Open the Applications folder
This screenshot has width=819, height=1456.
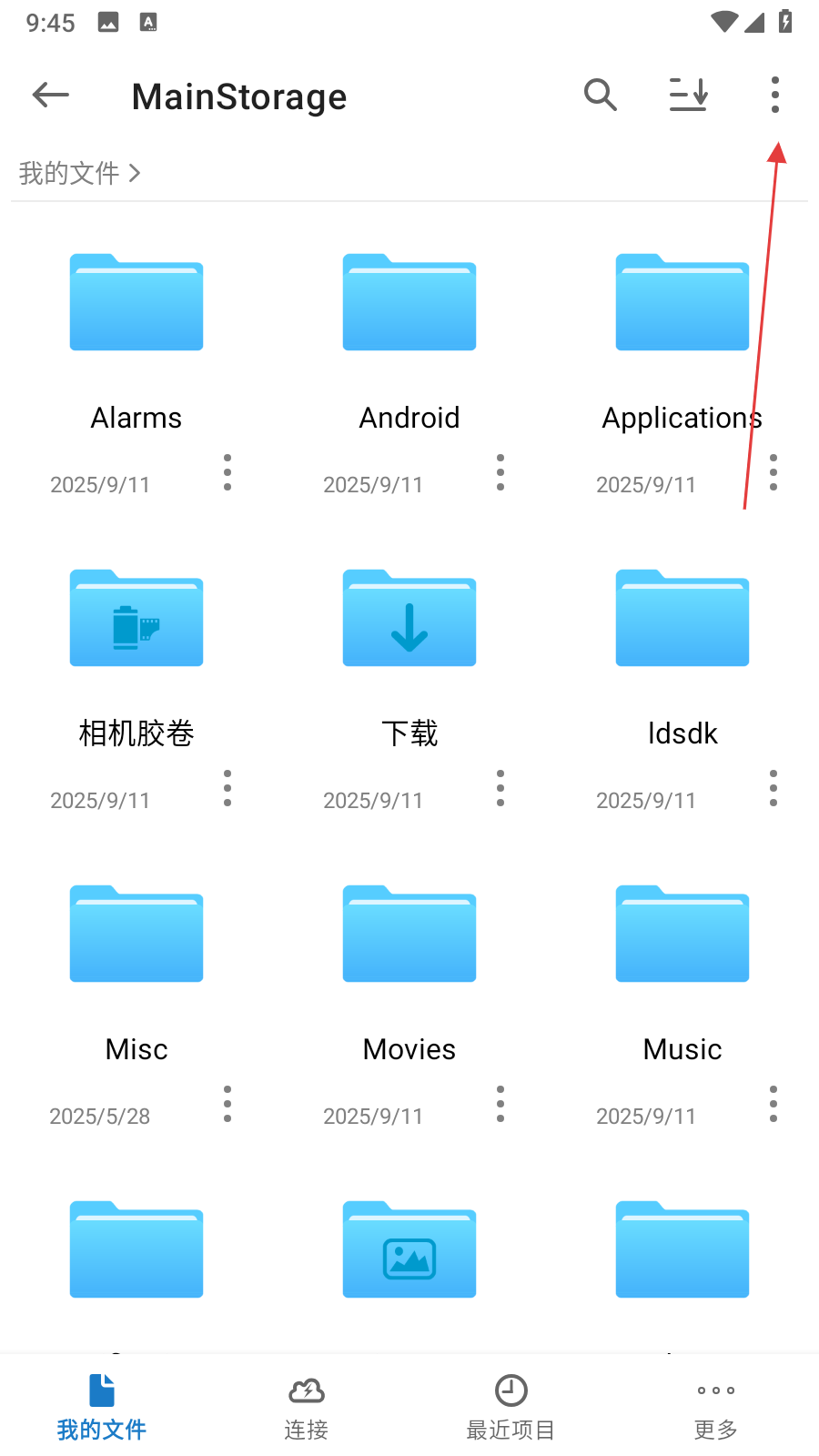(x=682, y=303)
